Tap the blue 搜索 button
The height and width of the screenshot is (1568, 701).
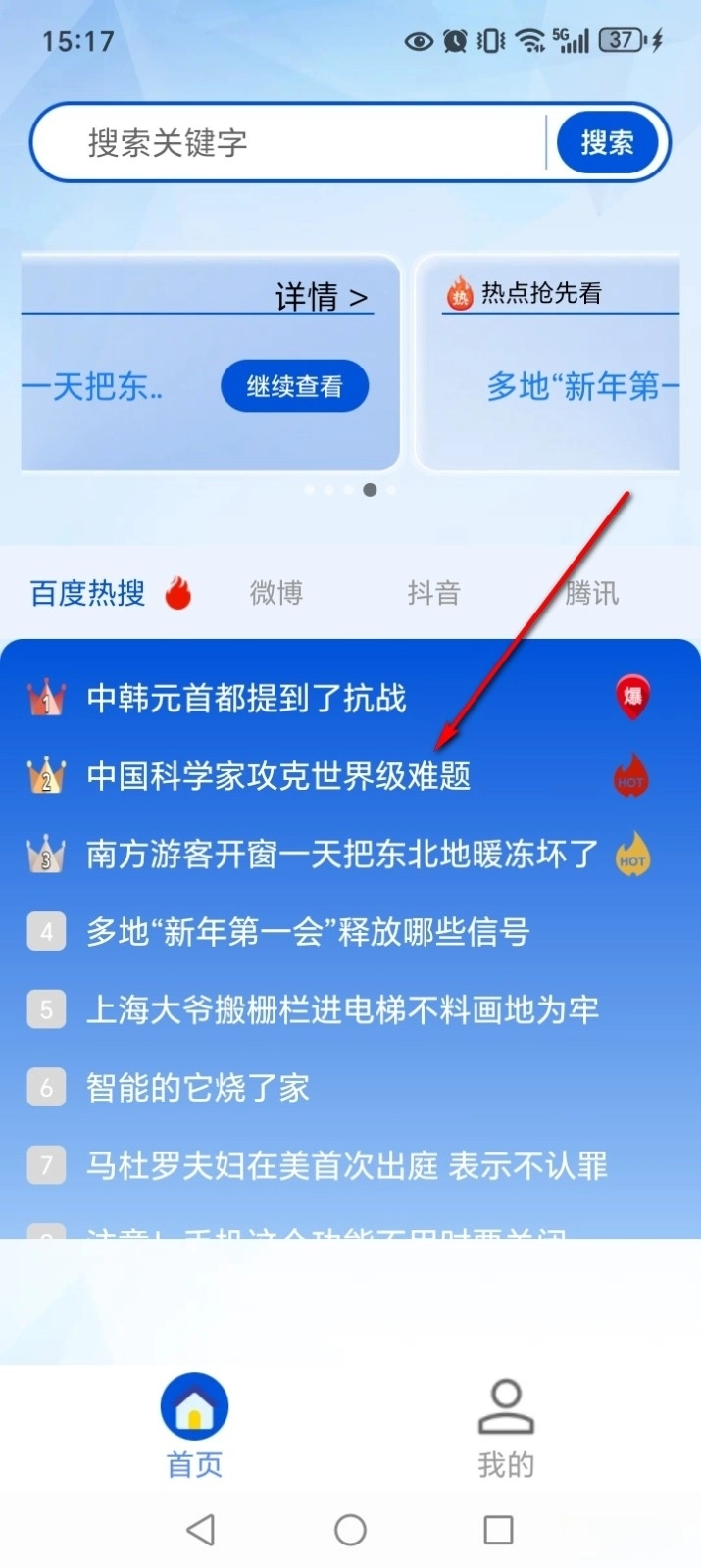607,143
